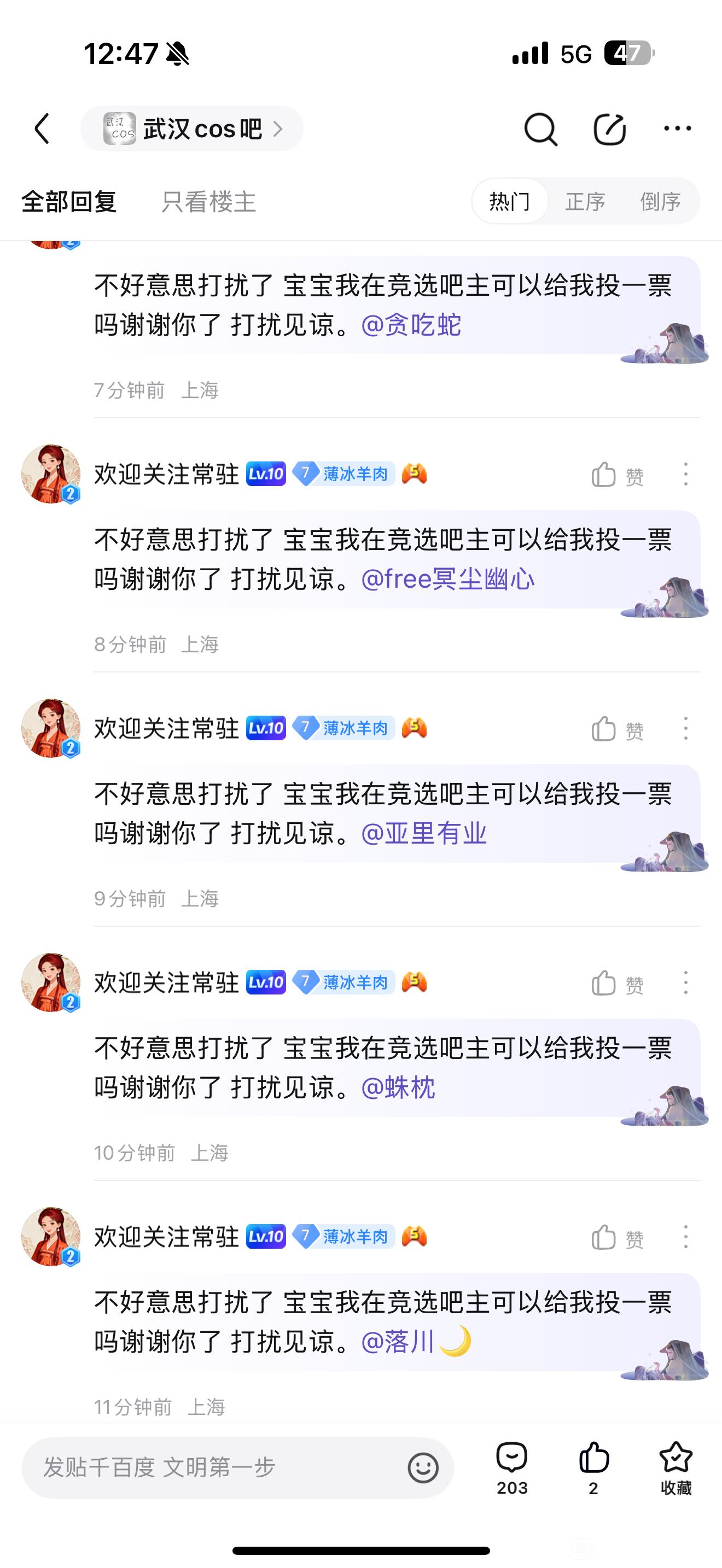Switch to the 全部回复 tab
The width and height of the screenshot is (722, 1568).
(x=69, y=202)
